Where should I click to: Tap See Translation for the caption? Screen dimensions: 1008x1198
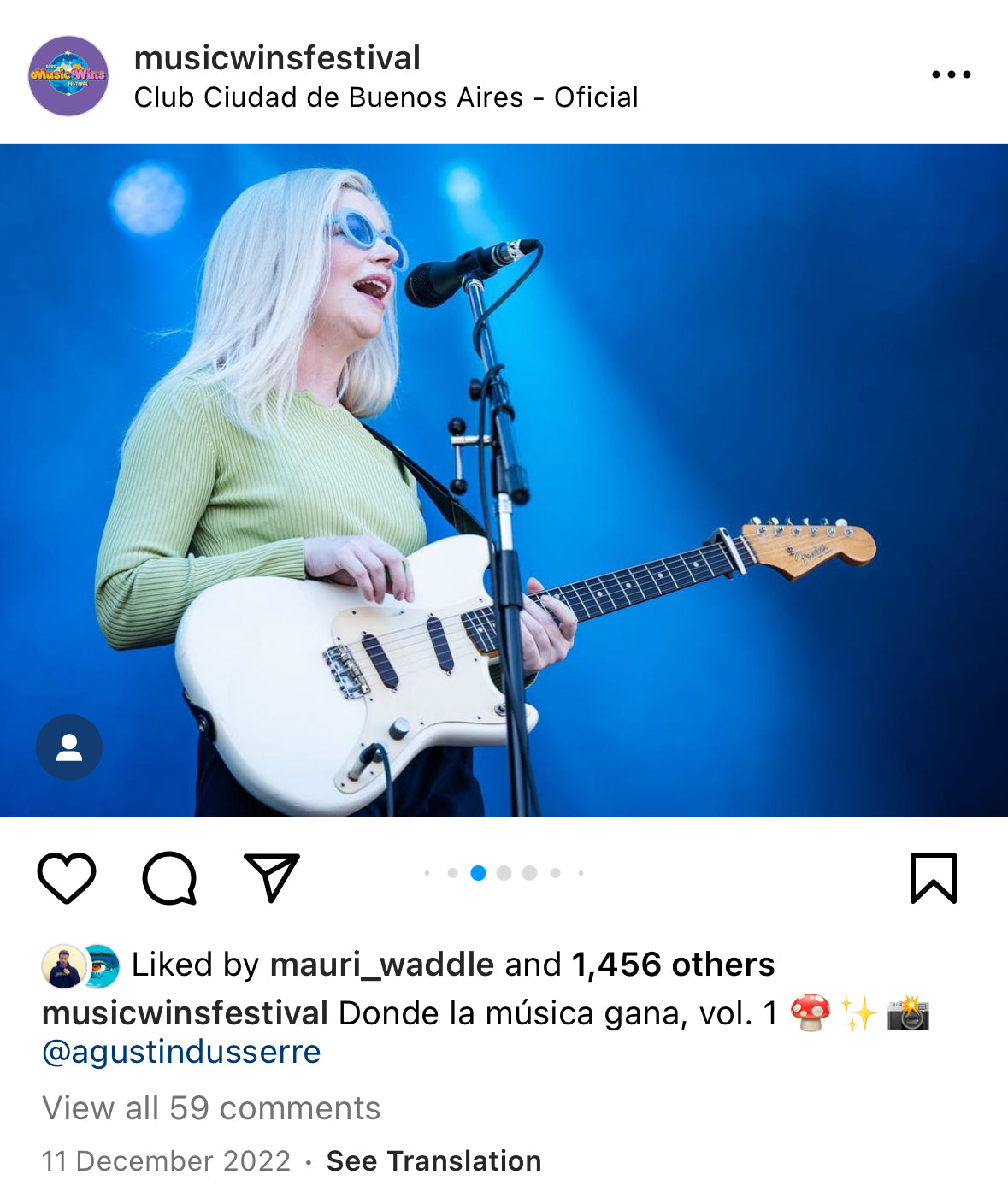(x=433, y=1161)
